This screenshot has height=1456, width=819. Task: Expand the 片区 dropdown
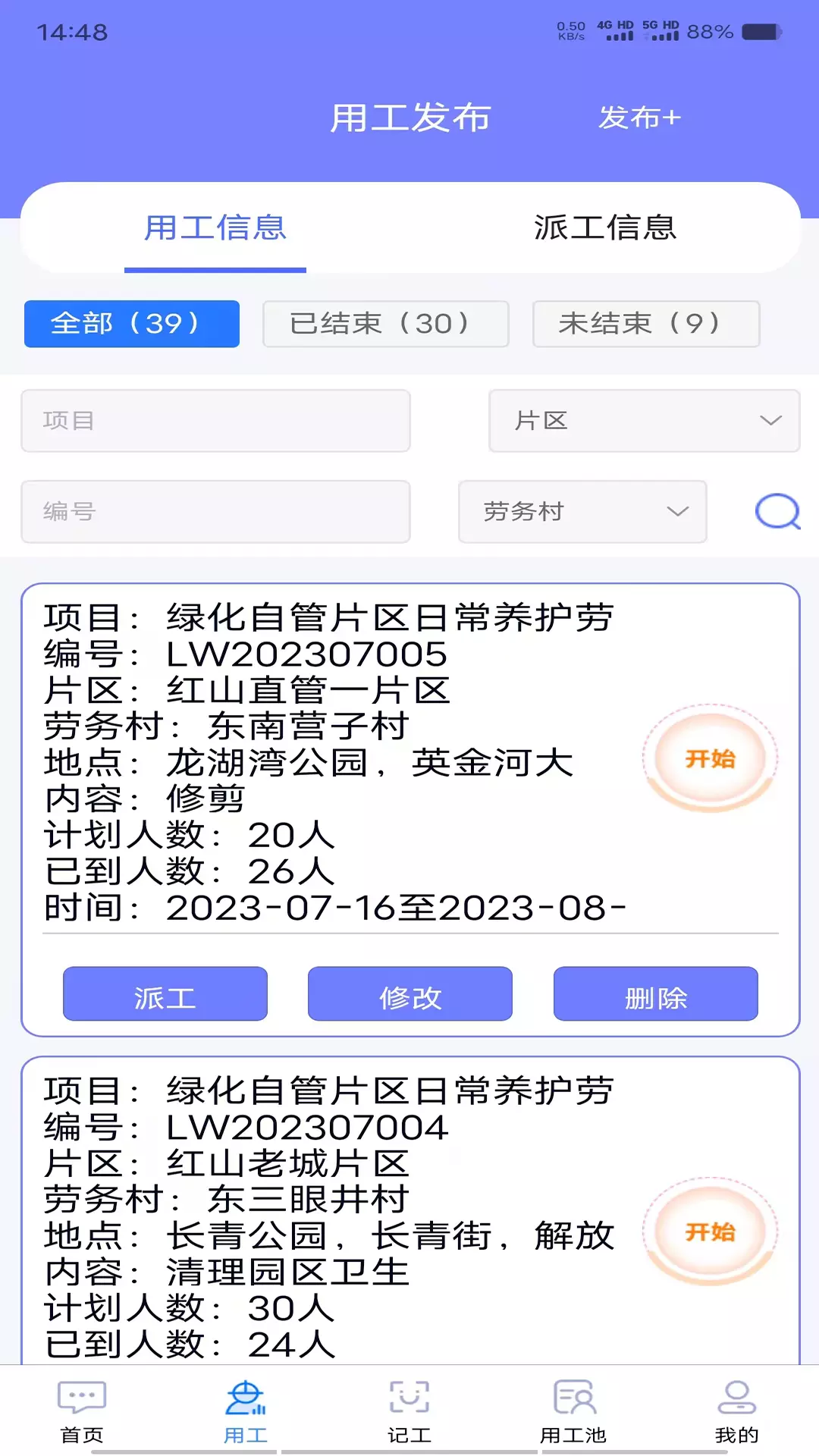[645, 421]
